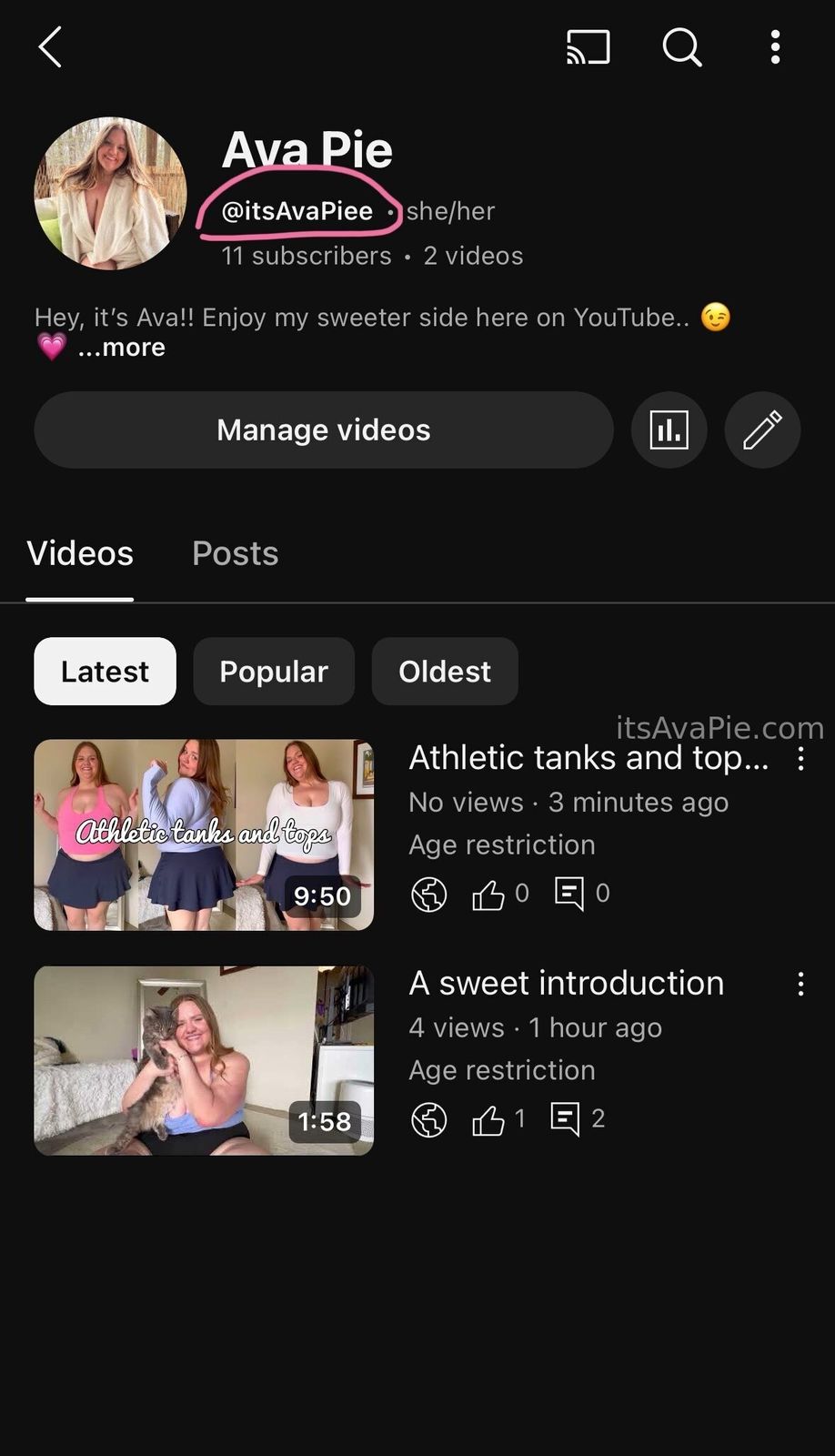Select the Videos tab
This screenshot has height=1456, width=835.
pyautogui.click(x=80, y=553)
